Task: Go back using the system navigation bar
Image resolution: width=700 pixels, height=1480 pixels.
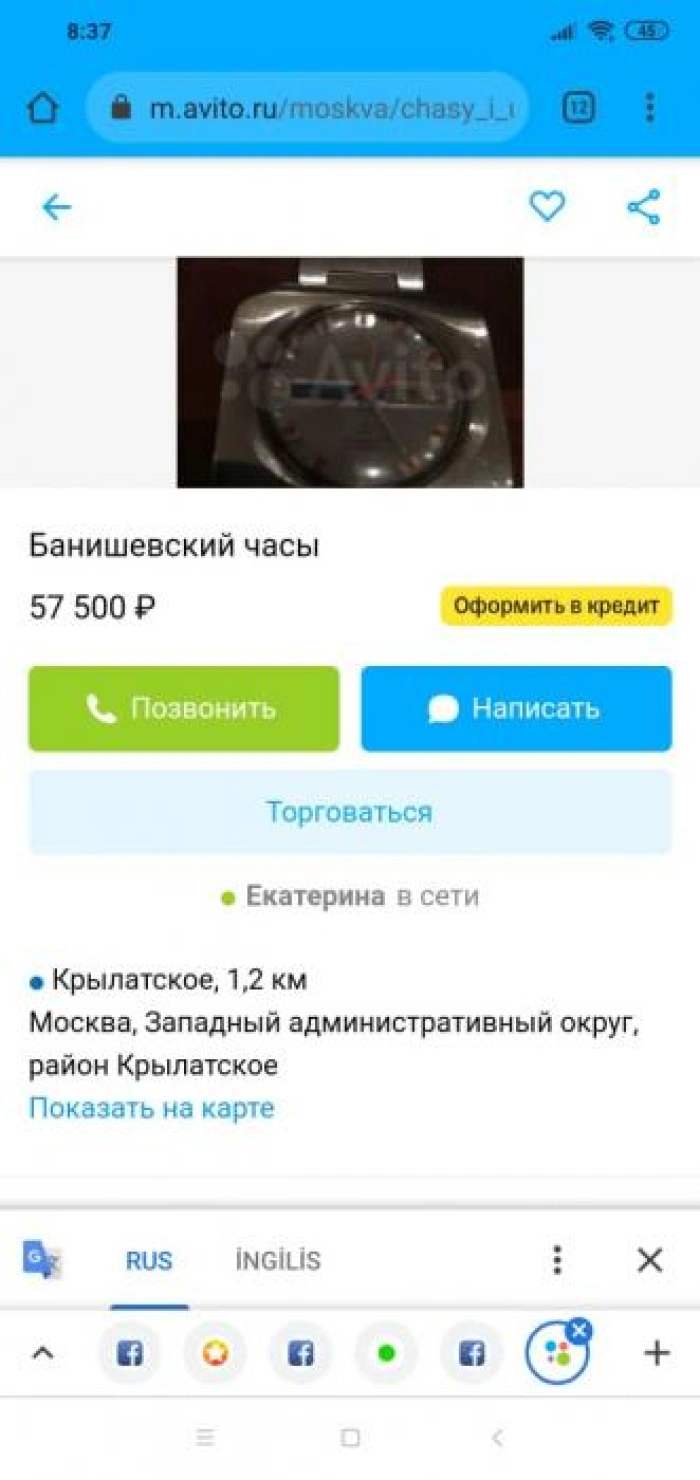Action: coord(497,1438)
